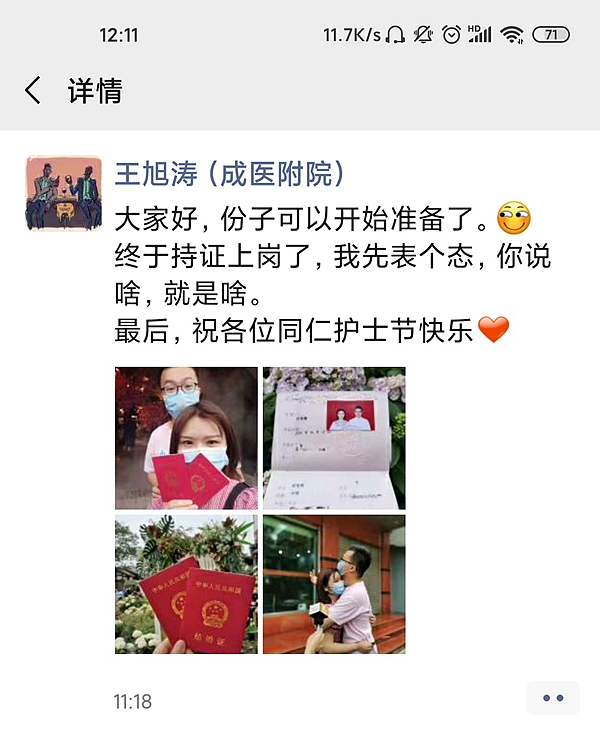
Task: View the photo of the couple hugging
Action: click(334, 585)
